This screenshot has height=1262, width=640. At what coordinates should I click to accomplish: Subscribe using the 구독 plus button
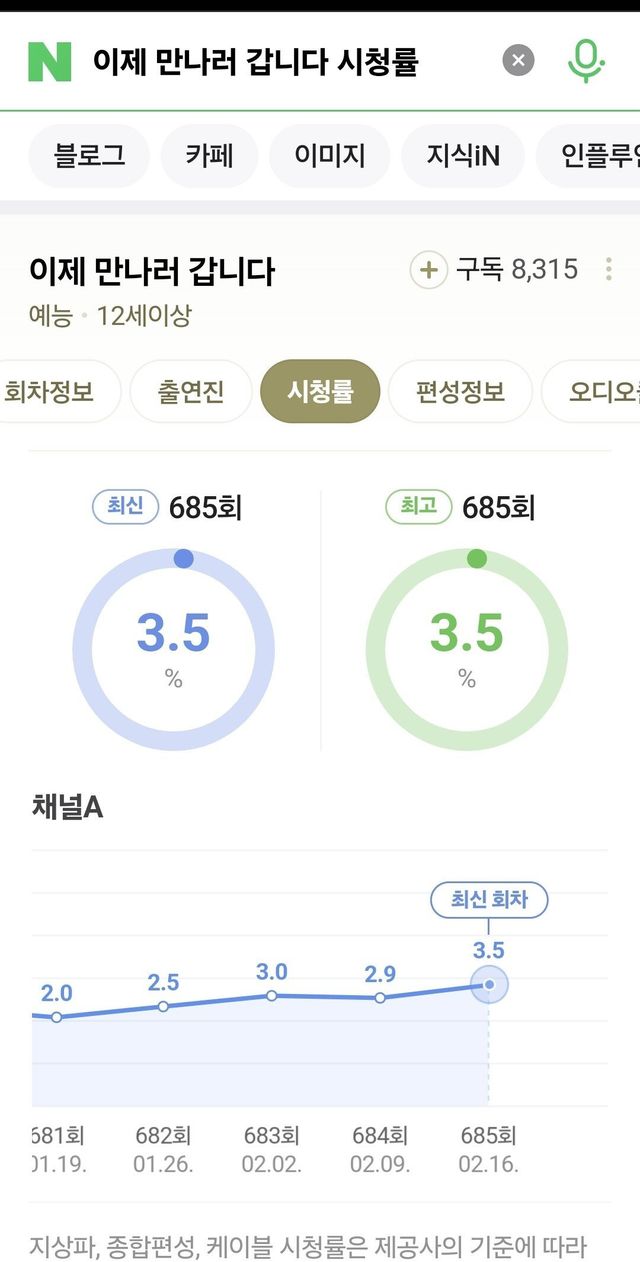tap(428, 269)
